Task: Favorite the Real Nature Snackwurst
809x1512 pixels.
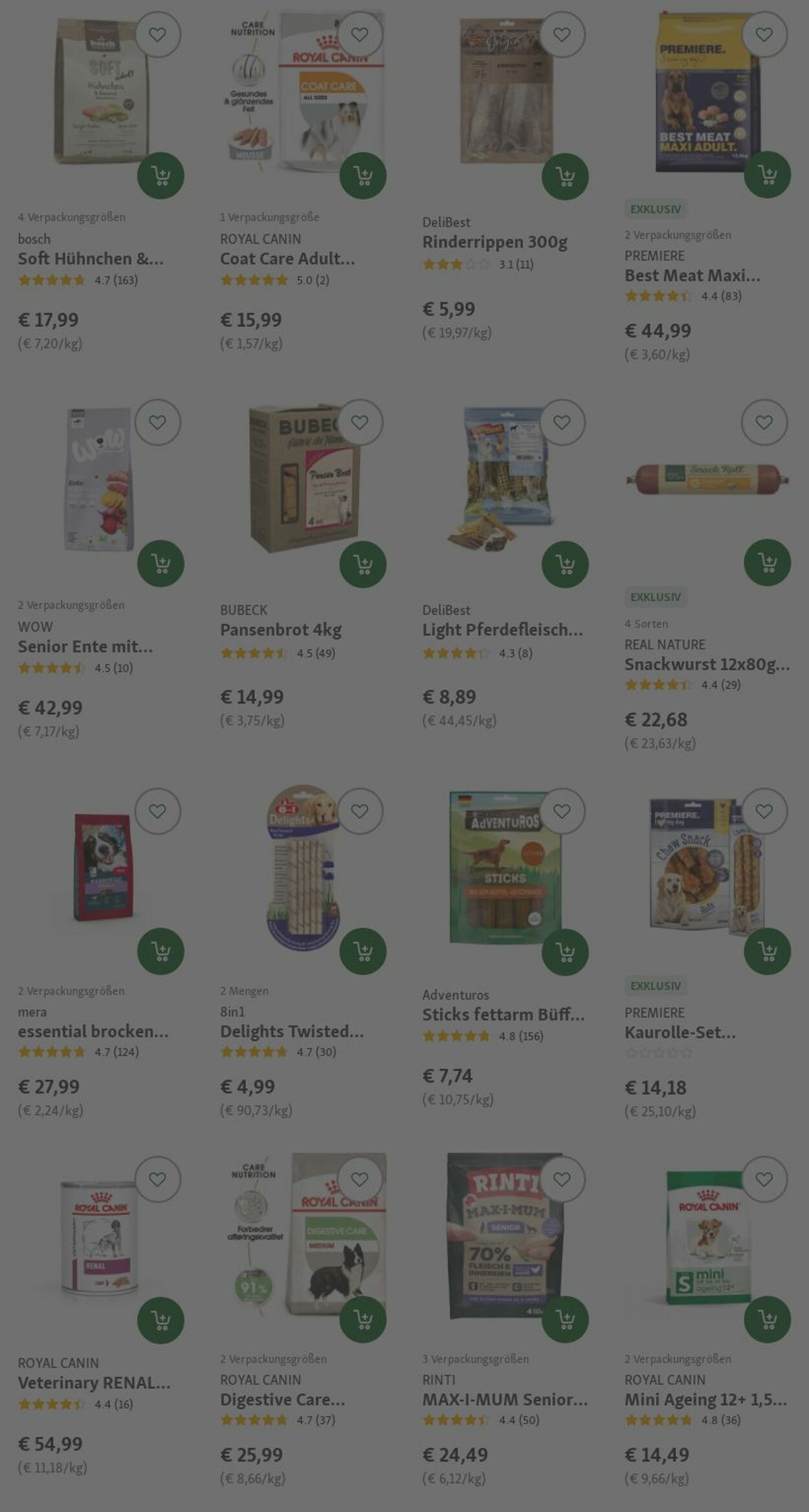Action: point(764,423)
